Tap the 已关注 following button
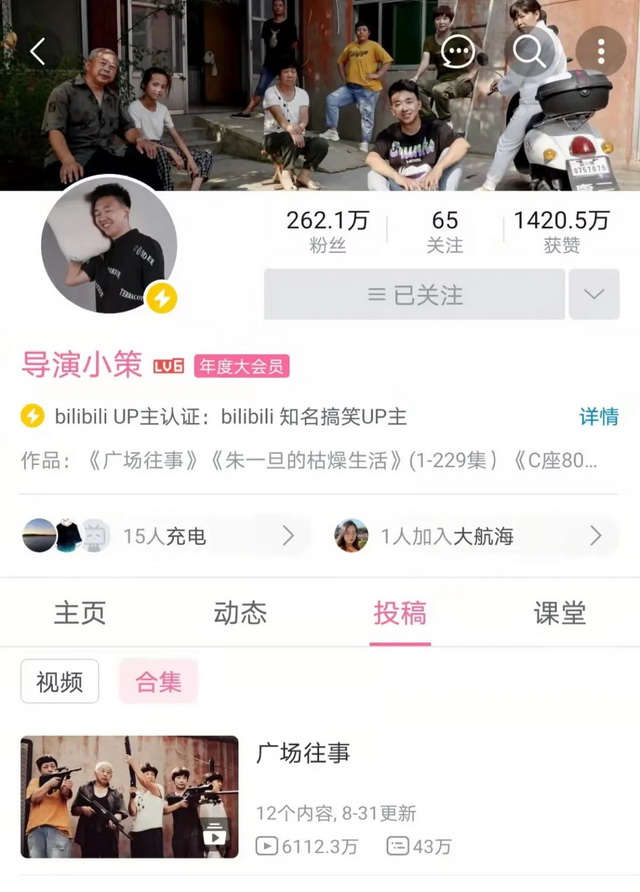The width and height of the screenshot is (640, 892). [414, 295]
